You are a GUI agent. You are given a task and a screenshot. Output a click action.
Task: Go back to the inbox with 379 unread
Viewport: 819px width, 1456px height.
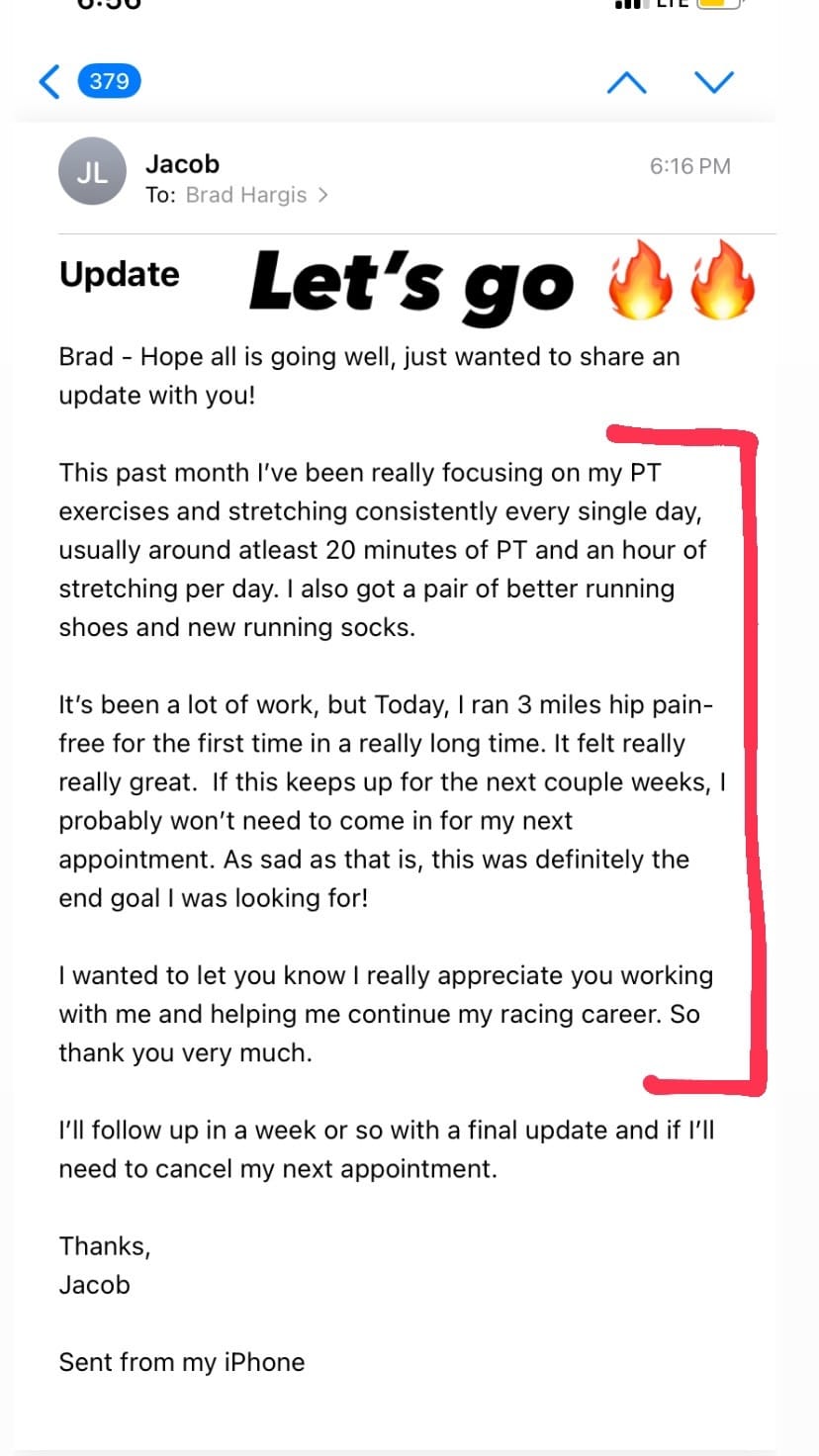click(x=87, y=81)
